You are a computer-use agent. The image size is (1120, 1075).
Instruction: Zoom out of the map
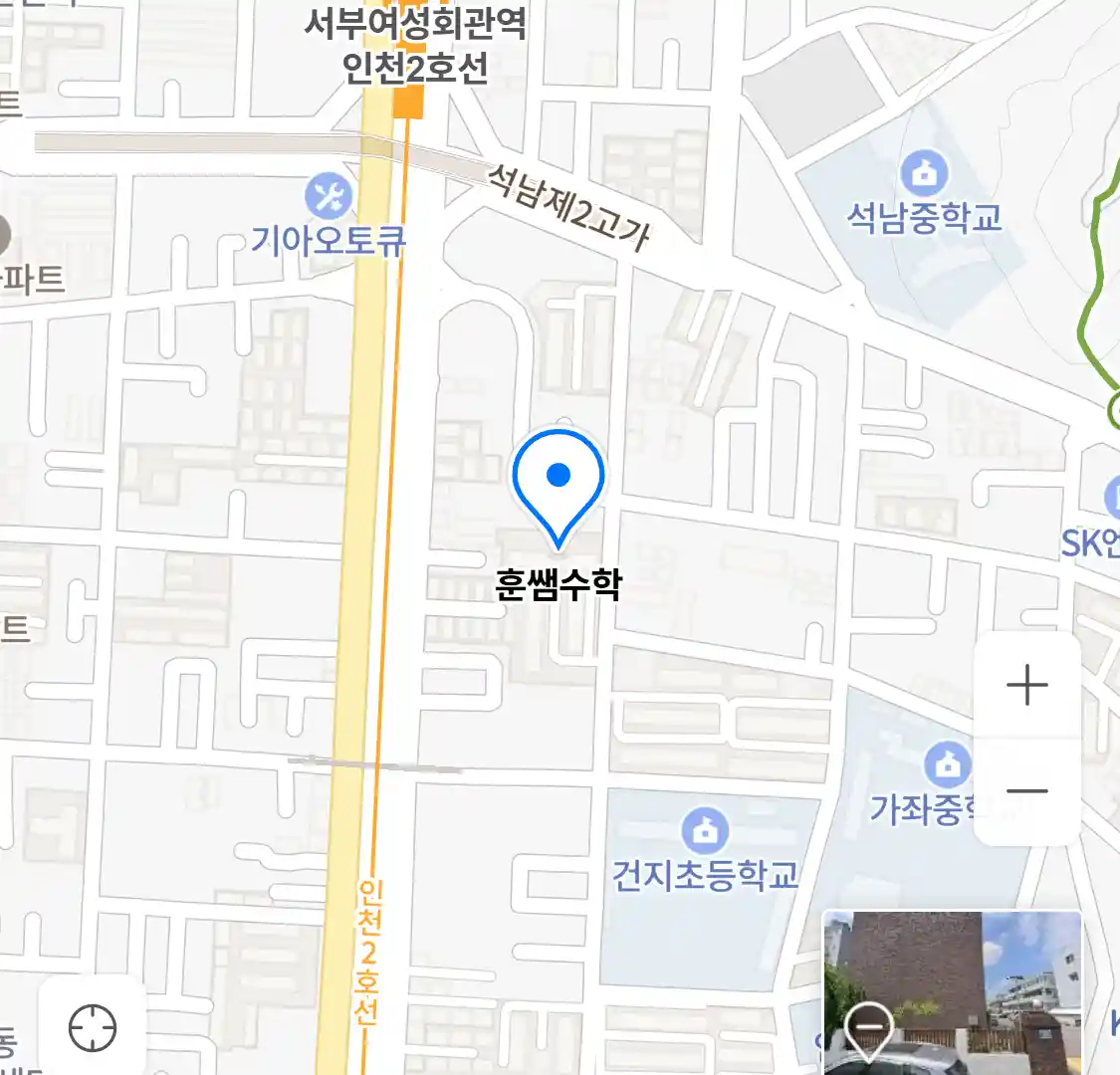click(x=1026, y=792)
